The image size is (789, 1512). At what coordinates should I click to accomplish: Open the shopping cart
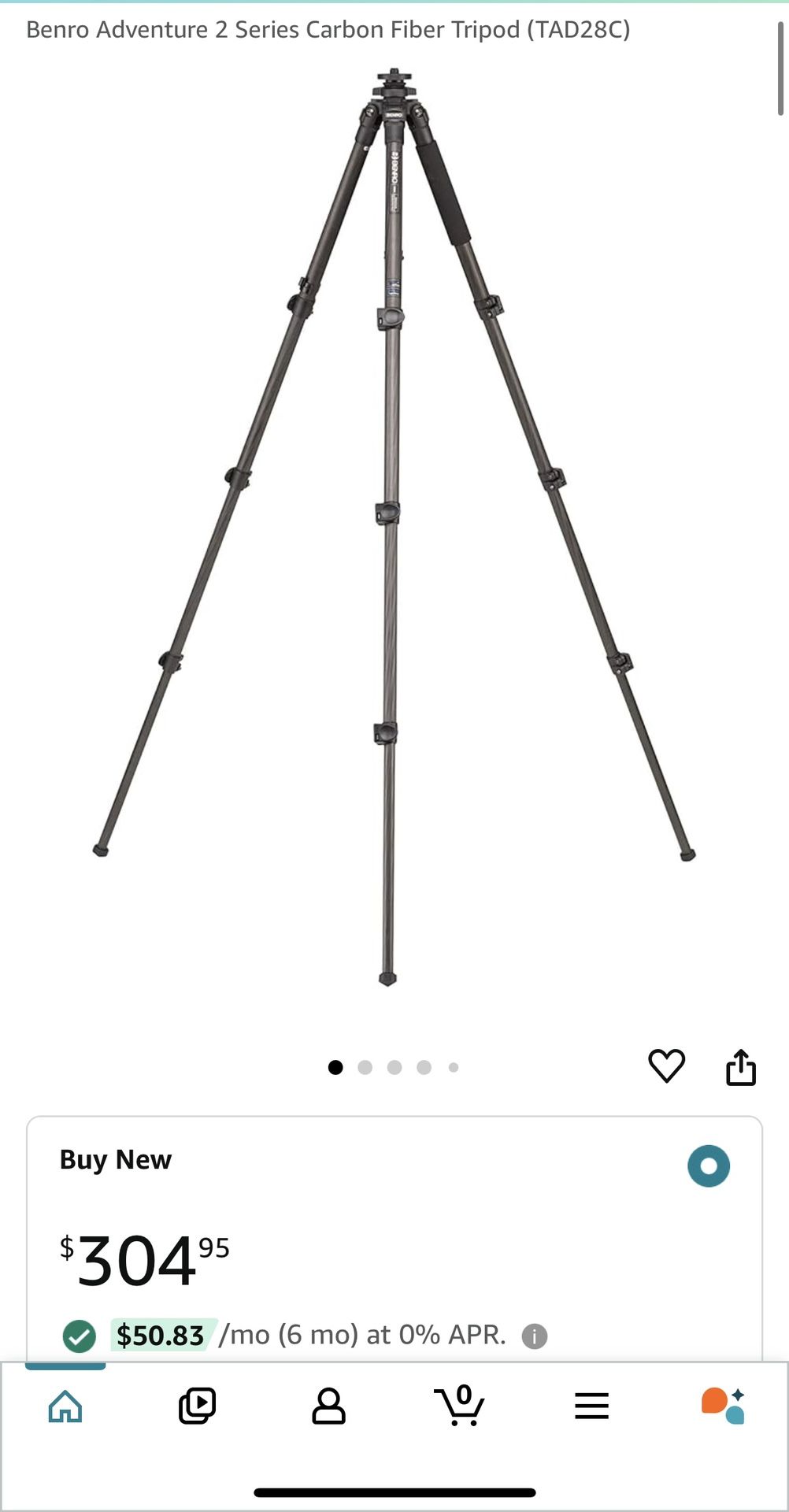pyautogui.click(x=460, y=1406)
